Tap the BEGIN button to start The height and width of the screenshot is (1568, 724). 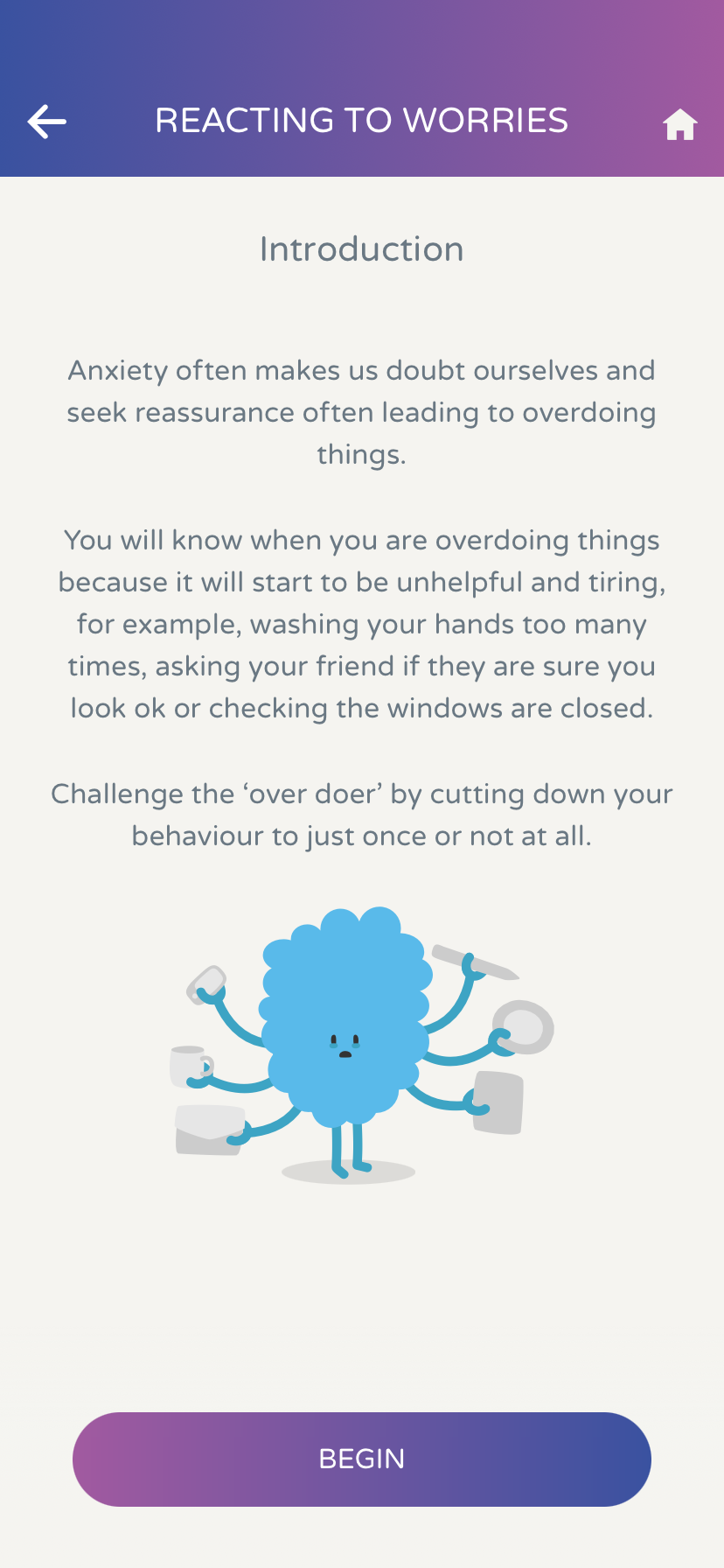362,1459
